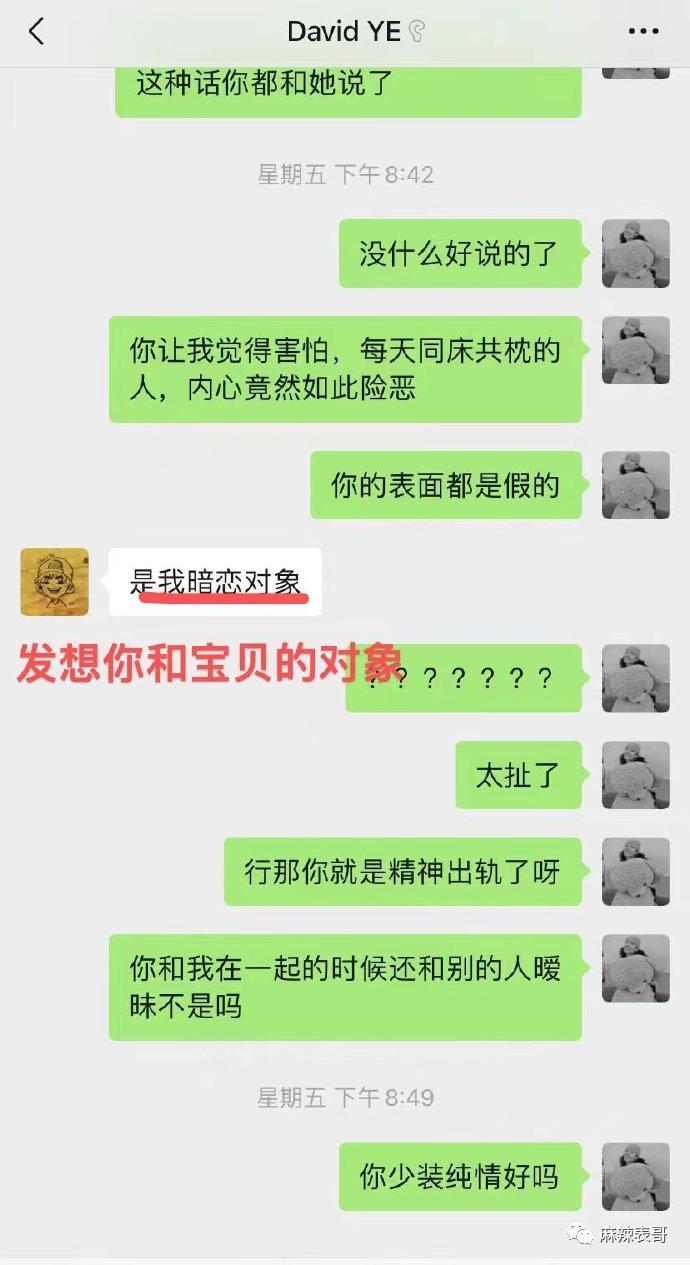Screen dimensions: 690x1265
Task: Go back to the chat list
Action: coord(36,32)
